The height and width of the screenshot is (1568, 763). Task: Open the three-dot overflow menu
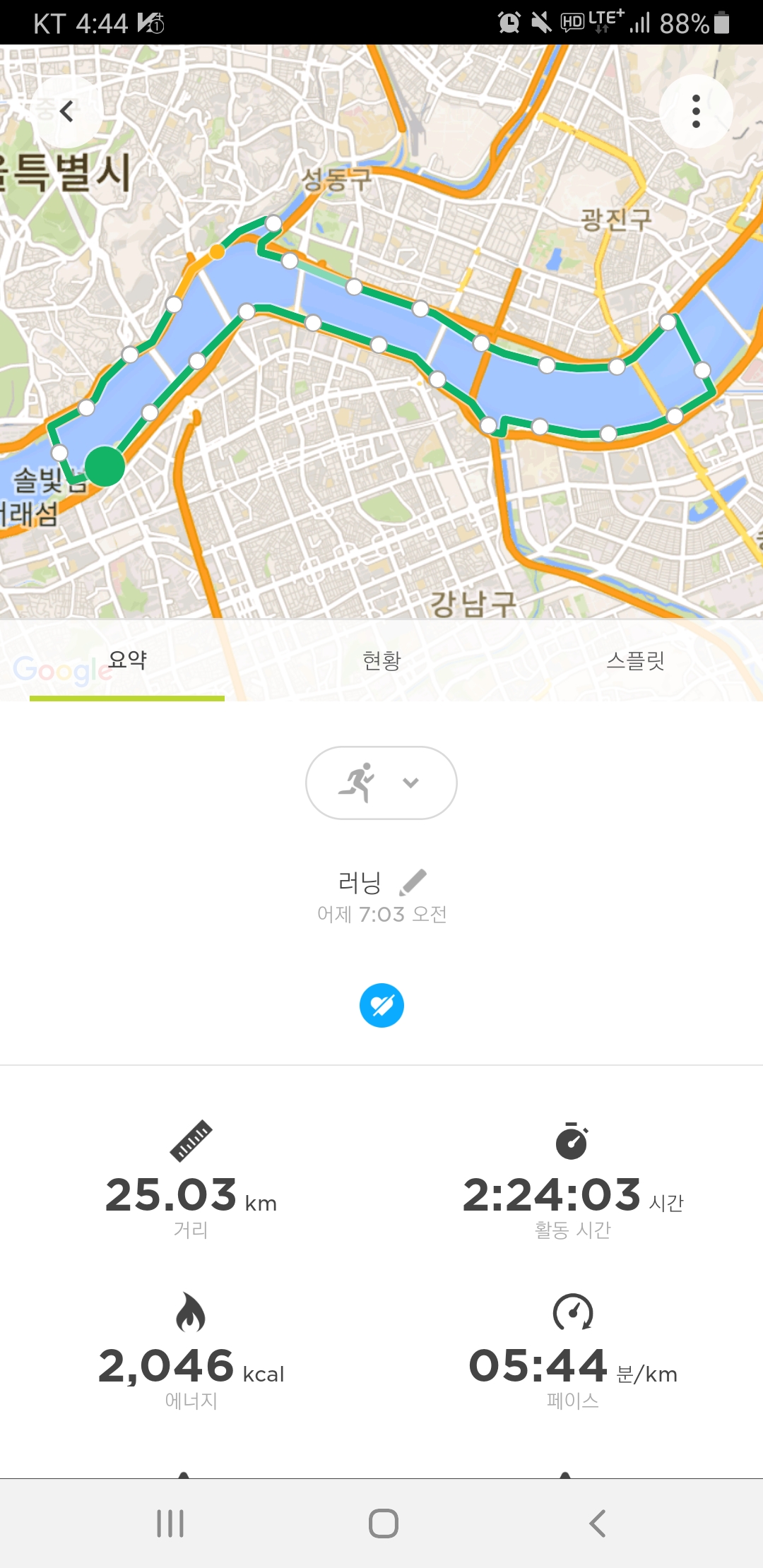[x=696, y=112]
